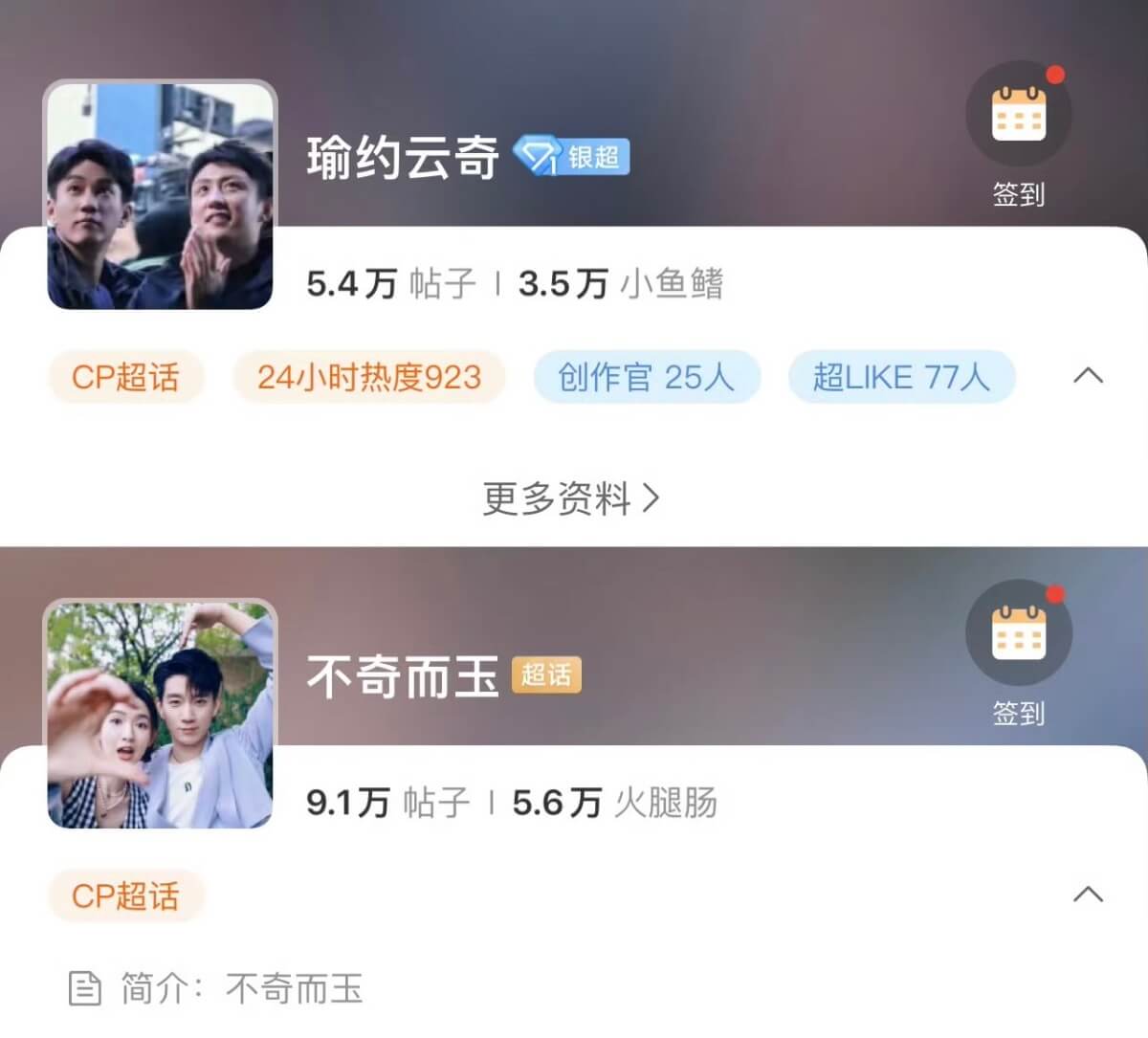Collapse the 瑜约云奇 info section chevron
This screenshot has height=1038, width=1148.
tap(1088, 375)
